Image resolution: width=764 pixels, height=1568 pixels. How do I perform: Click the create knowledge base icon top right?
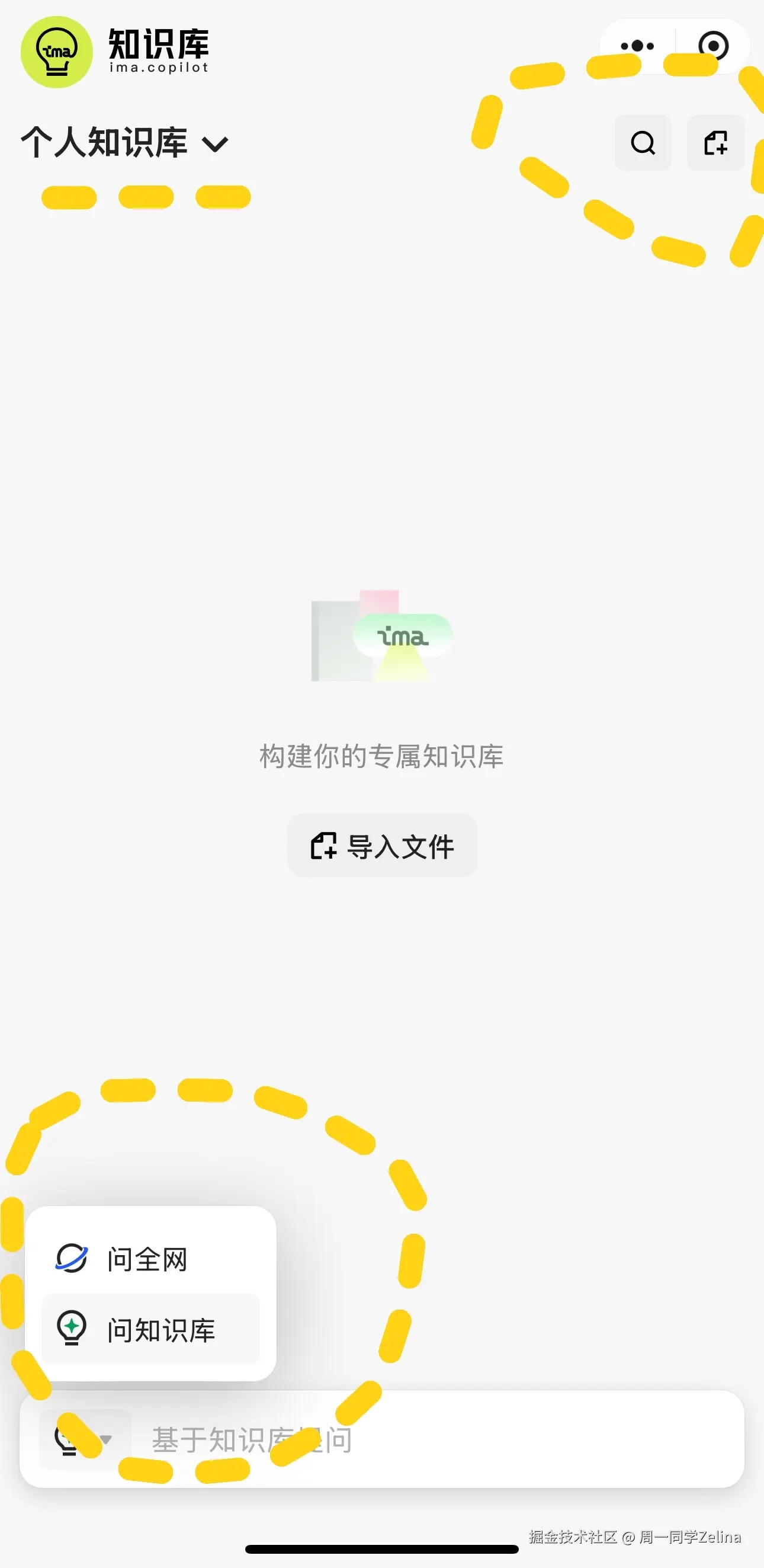715,143
